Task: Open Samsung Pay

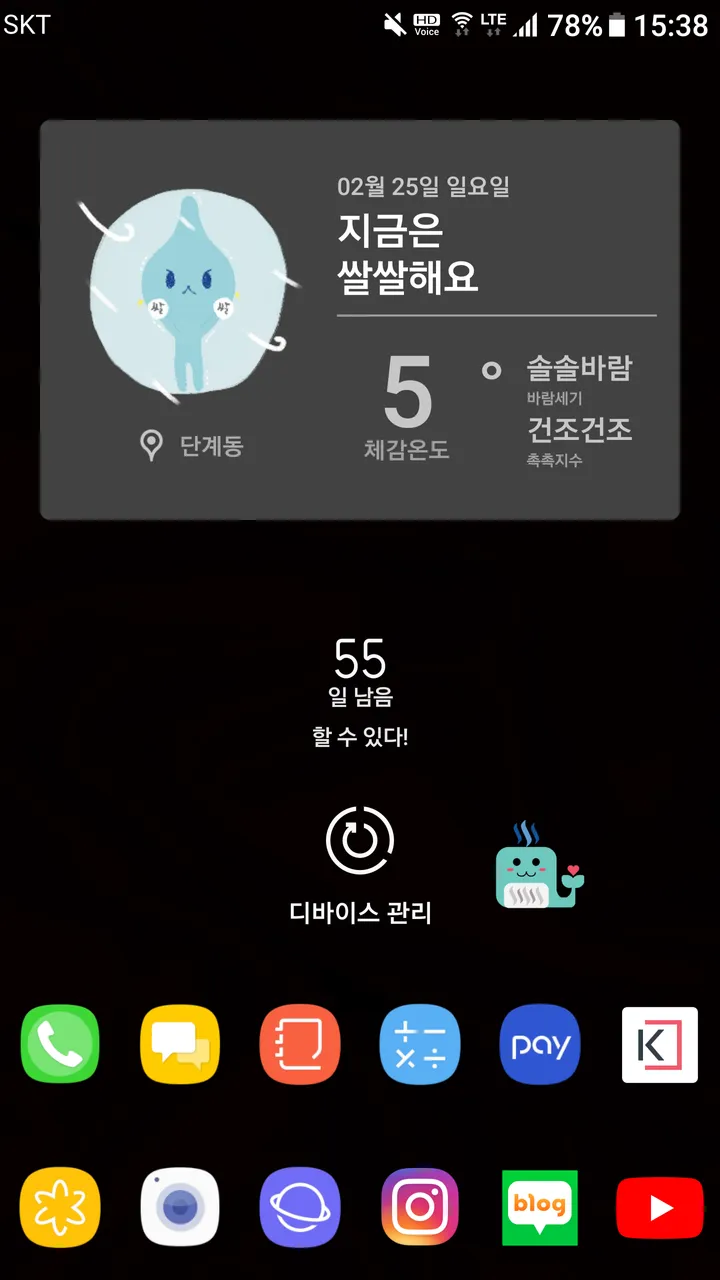Action: (x=540, y=1045)
